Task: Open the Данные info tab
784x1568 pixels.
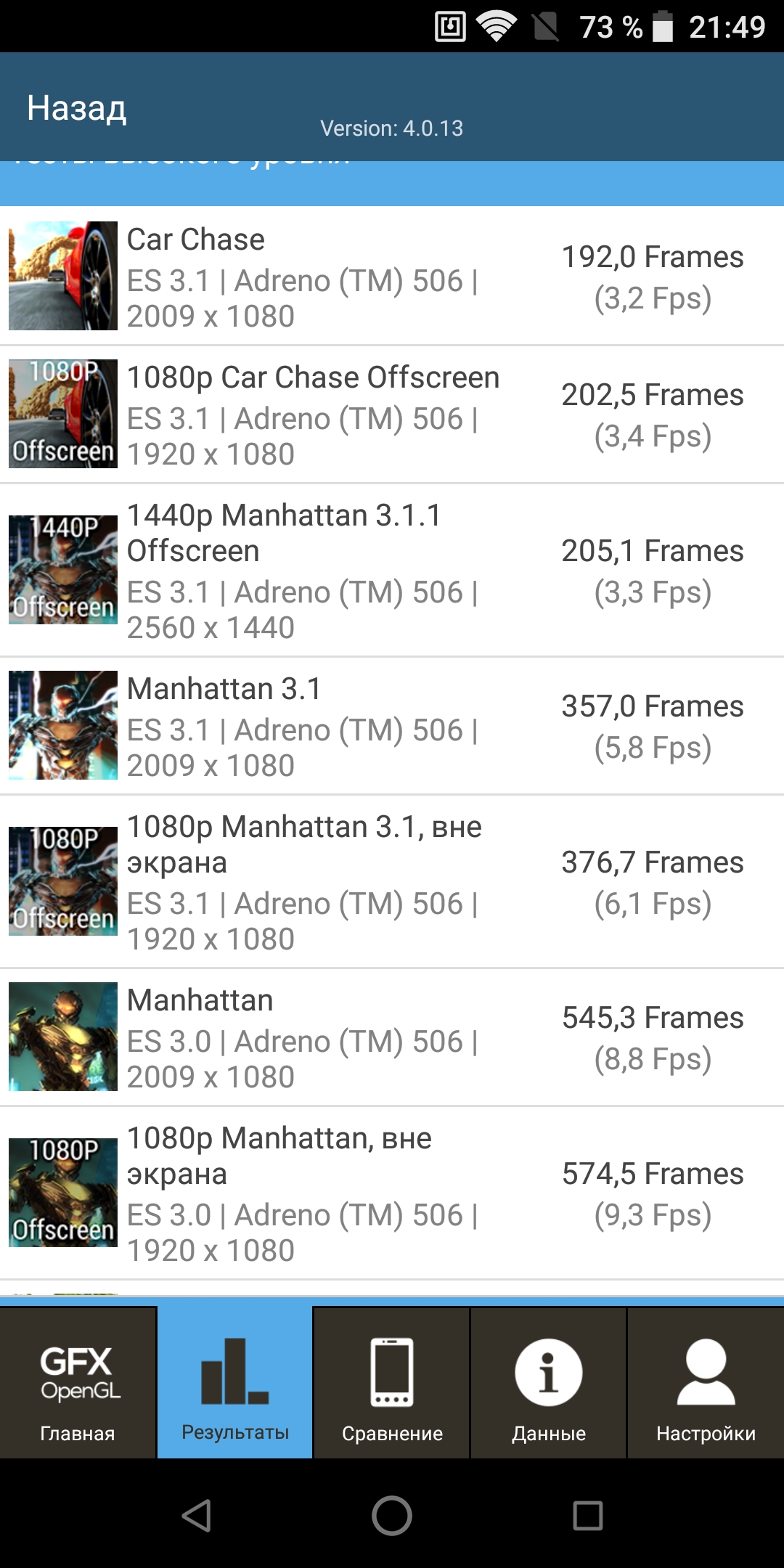Action: 548,1382
